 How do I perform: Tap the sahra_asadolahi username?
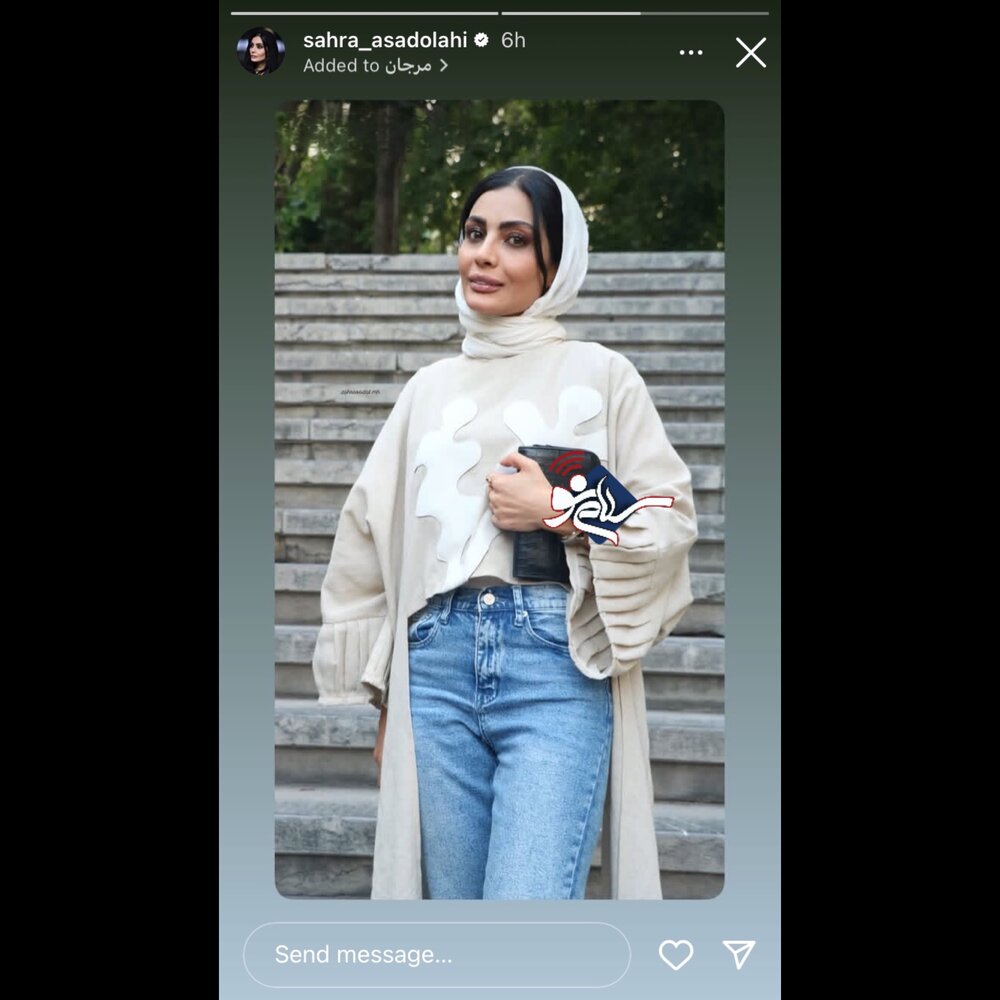tap(385, 40)
